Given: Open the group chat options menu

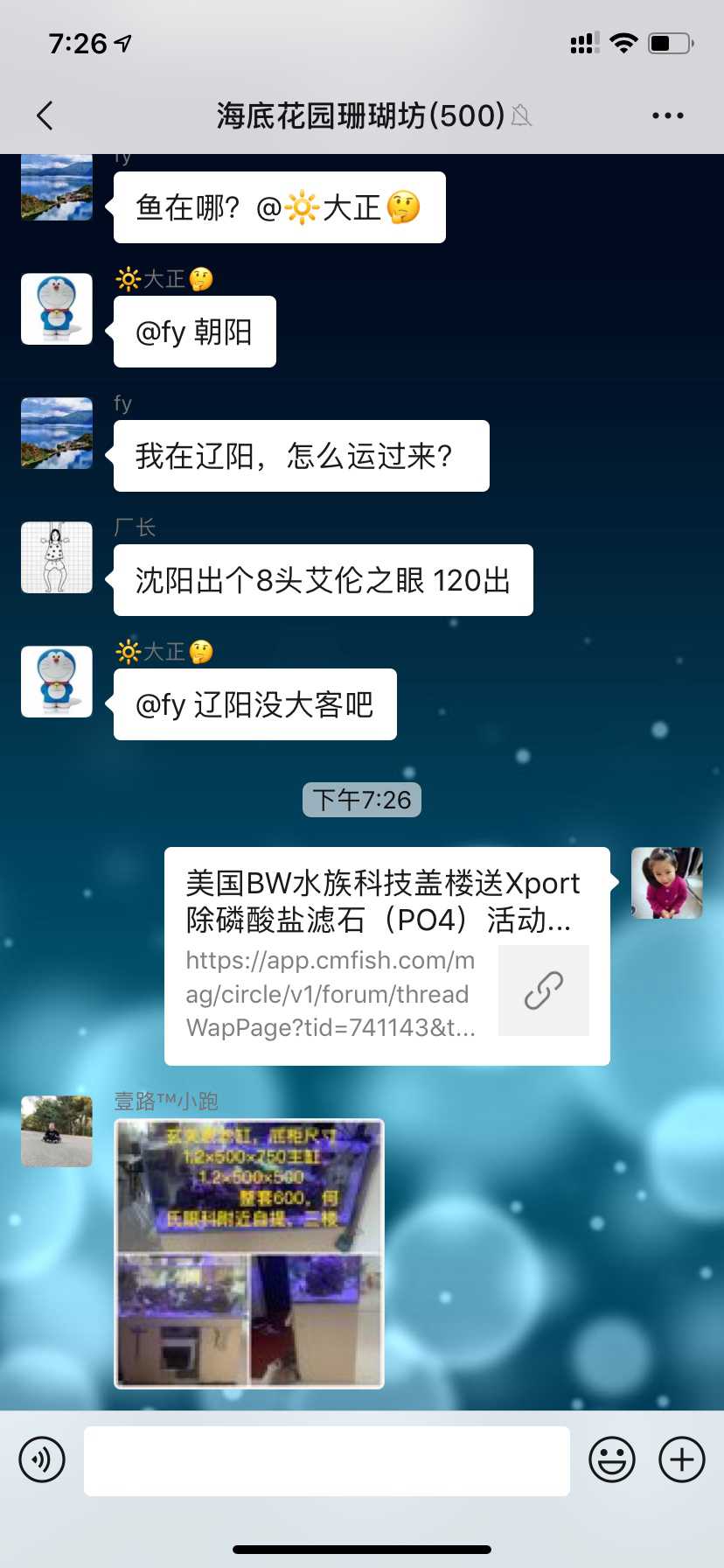Looking at the screenshot, I should tap(667, 115).
